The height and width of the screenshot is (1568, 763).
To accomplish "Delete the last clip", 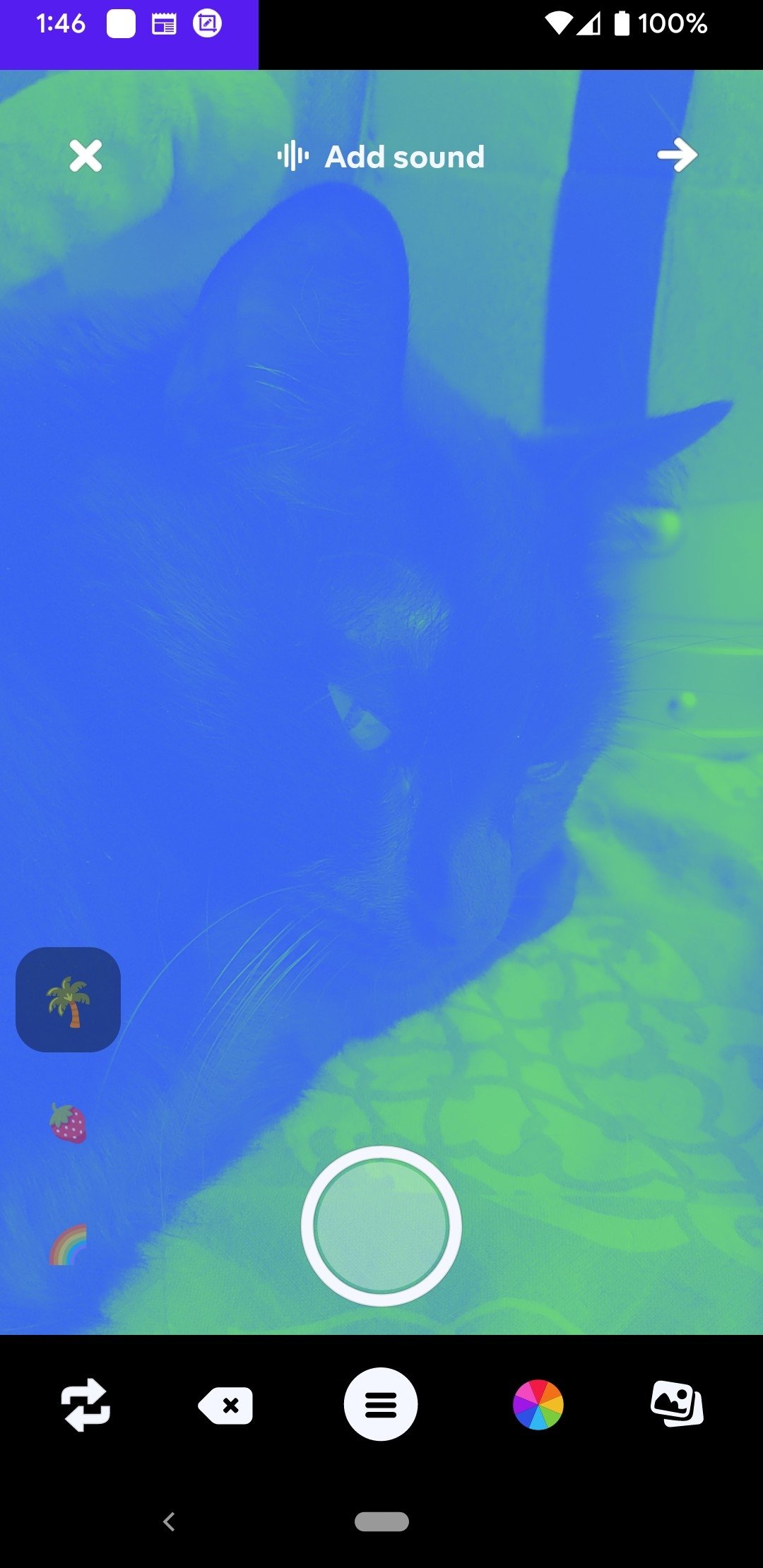I will coord(226,1406).
